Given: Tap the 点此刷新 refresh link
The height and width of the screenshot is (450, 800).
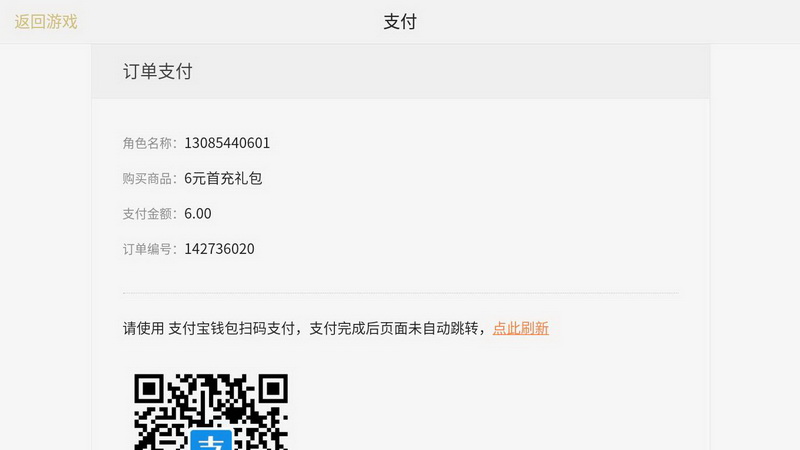Looking at the screenshot, I should coord(520,328).
